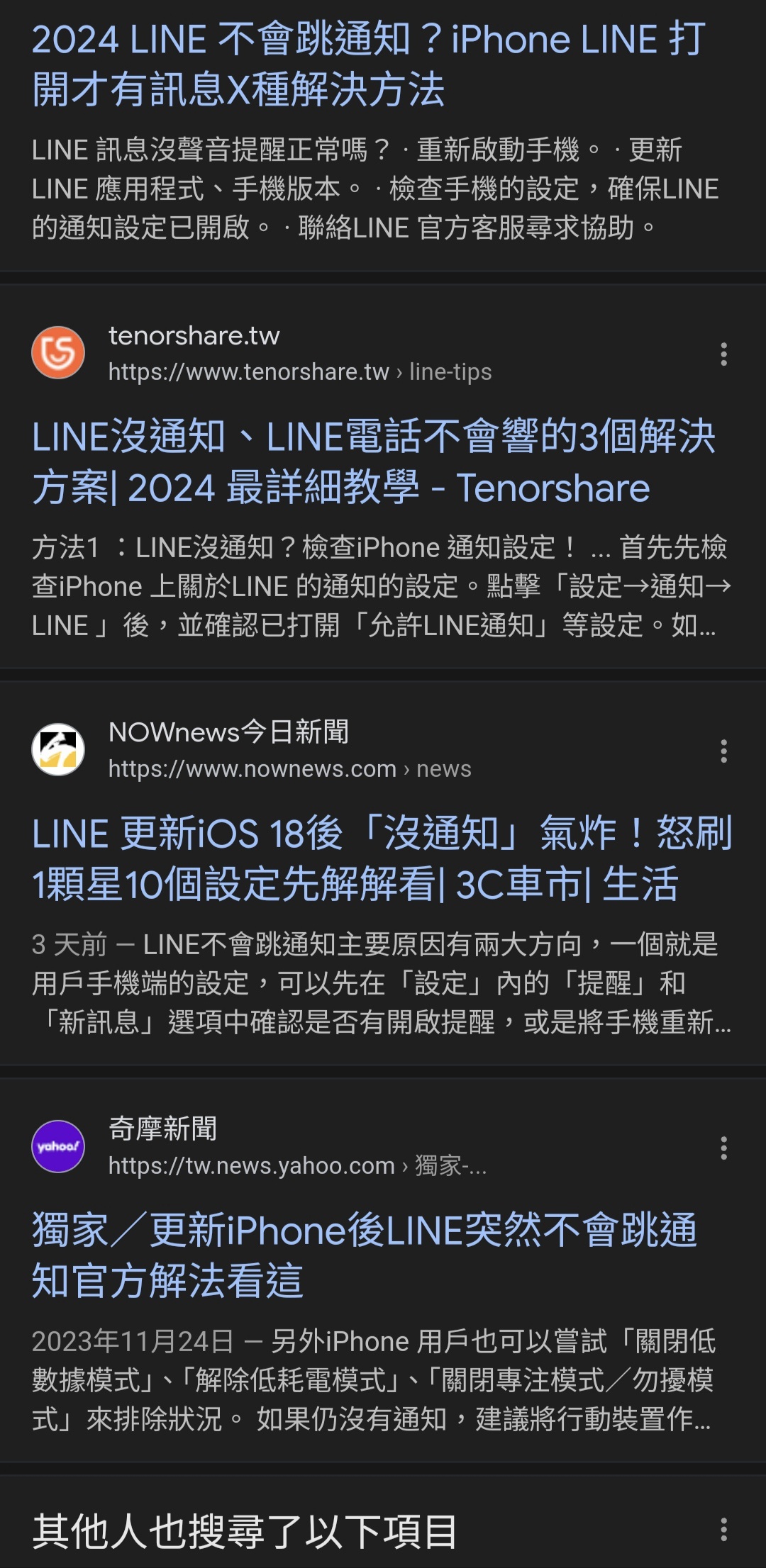766x1568 pixels.
Task: Open the overflow menu for the tenorshare.tw result
Action: [x=723, y=354]
